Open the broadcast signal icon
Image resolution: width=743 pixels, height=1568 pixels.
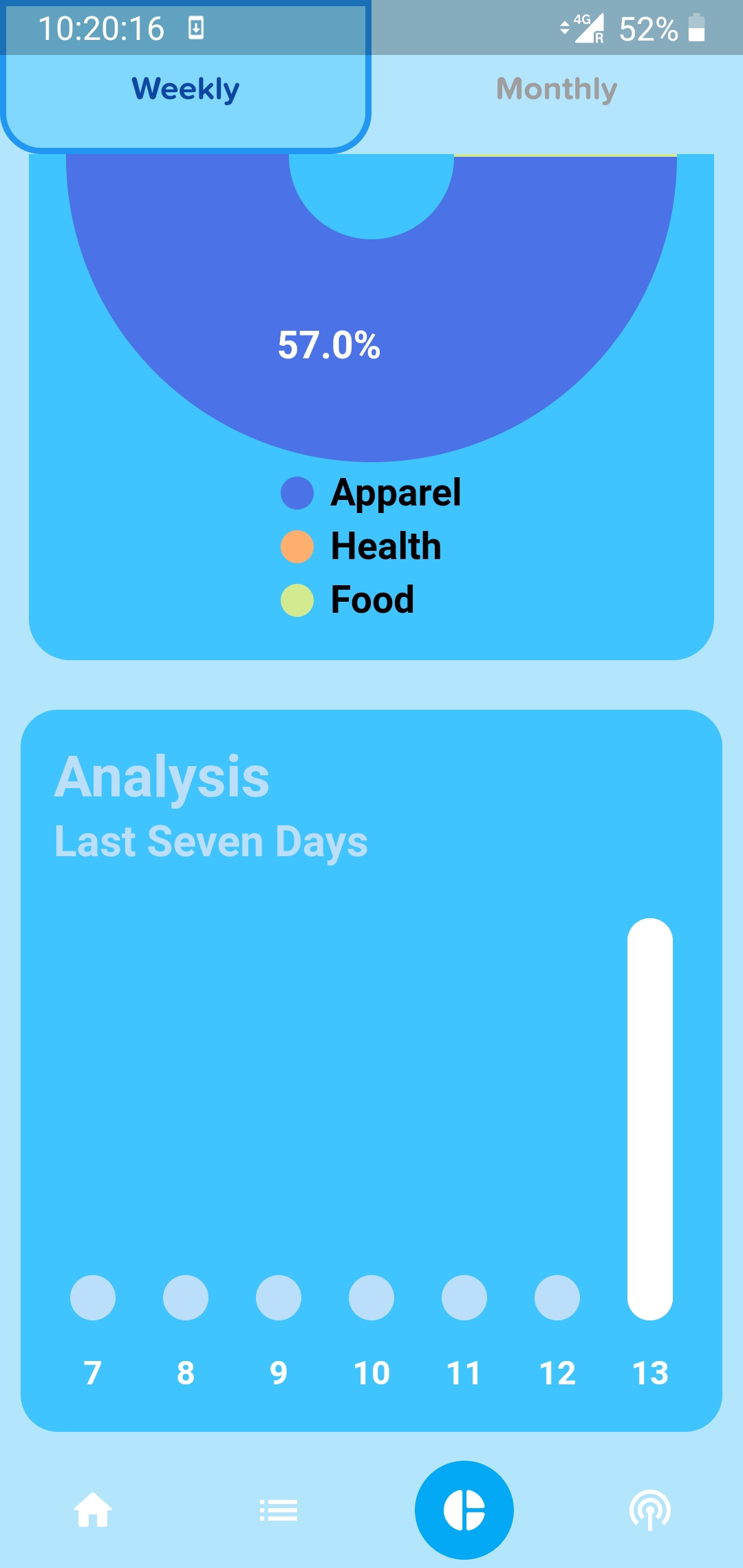coord(650,1510)
